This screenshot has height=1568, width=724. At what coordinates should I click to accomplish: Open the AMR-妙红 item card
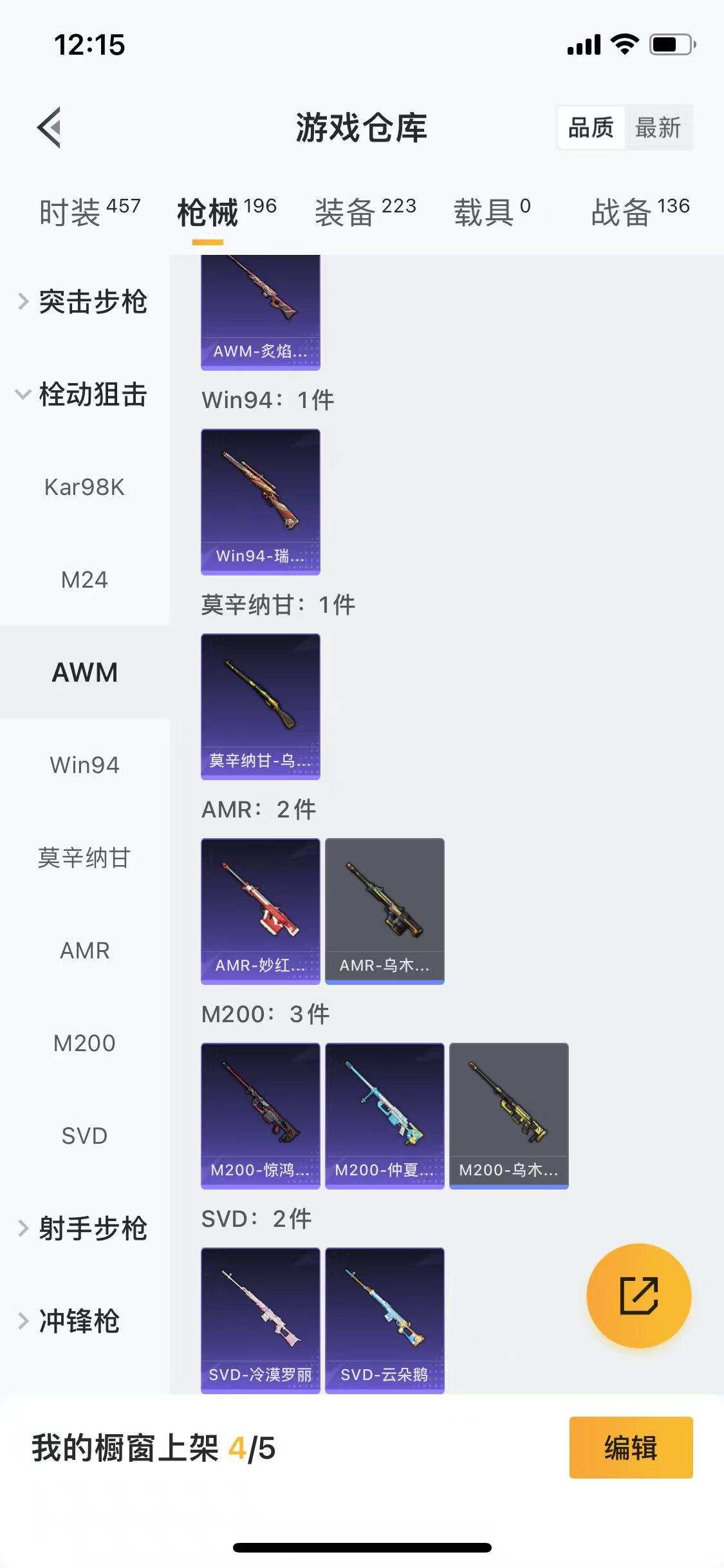click(260, 911)
